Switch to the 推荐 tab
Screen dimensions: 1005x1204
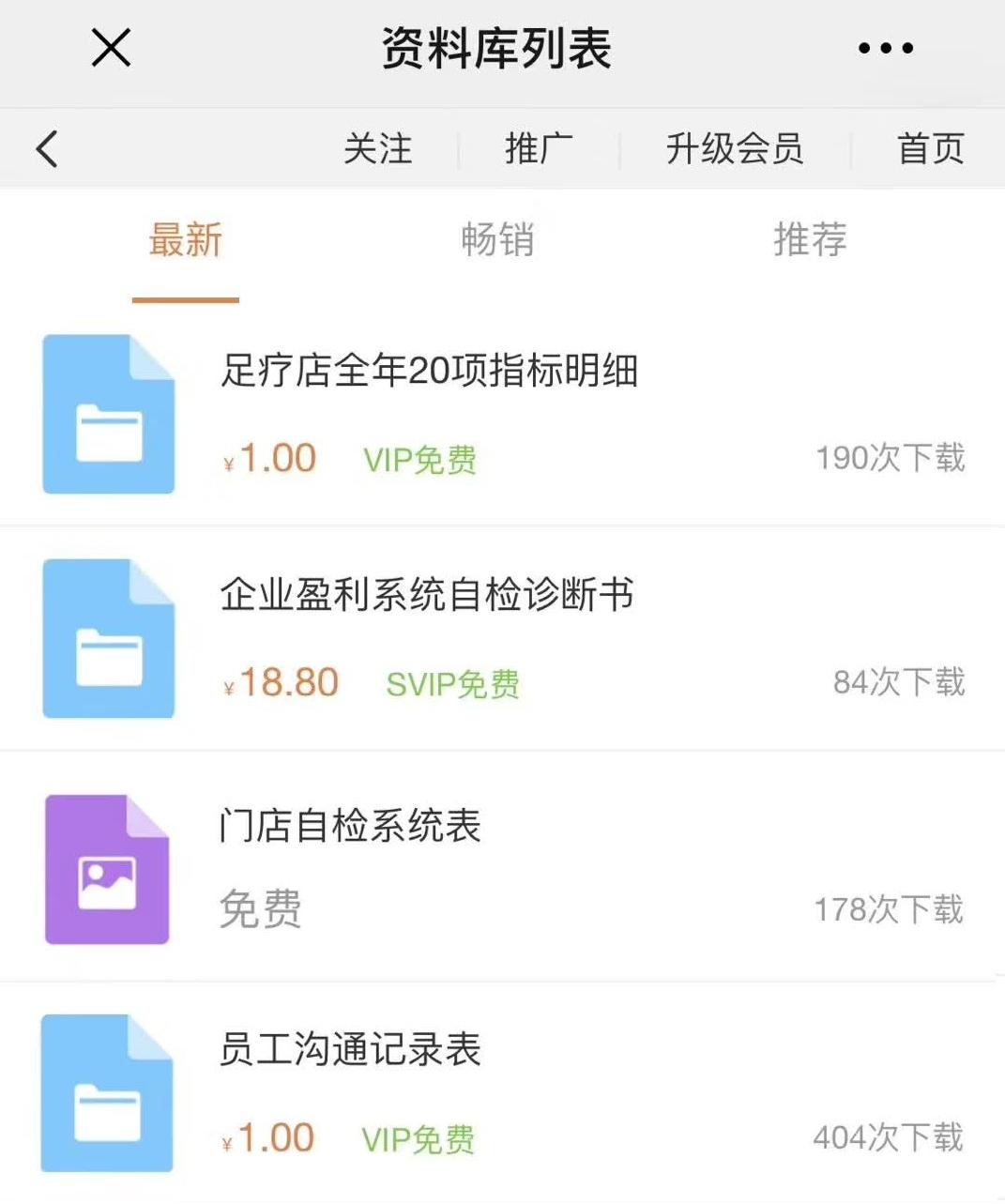pyautogui.click(x=810, y=240)
